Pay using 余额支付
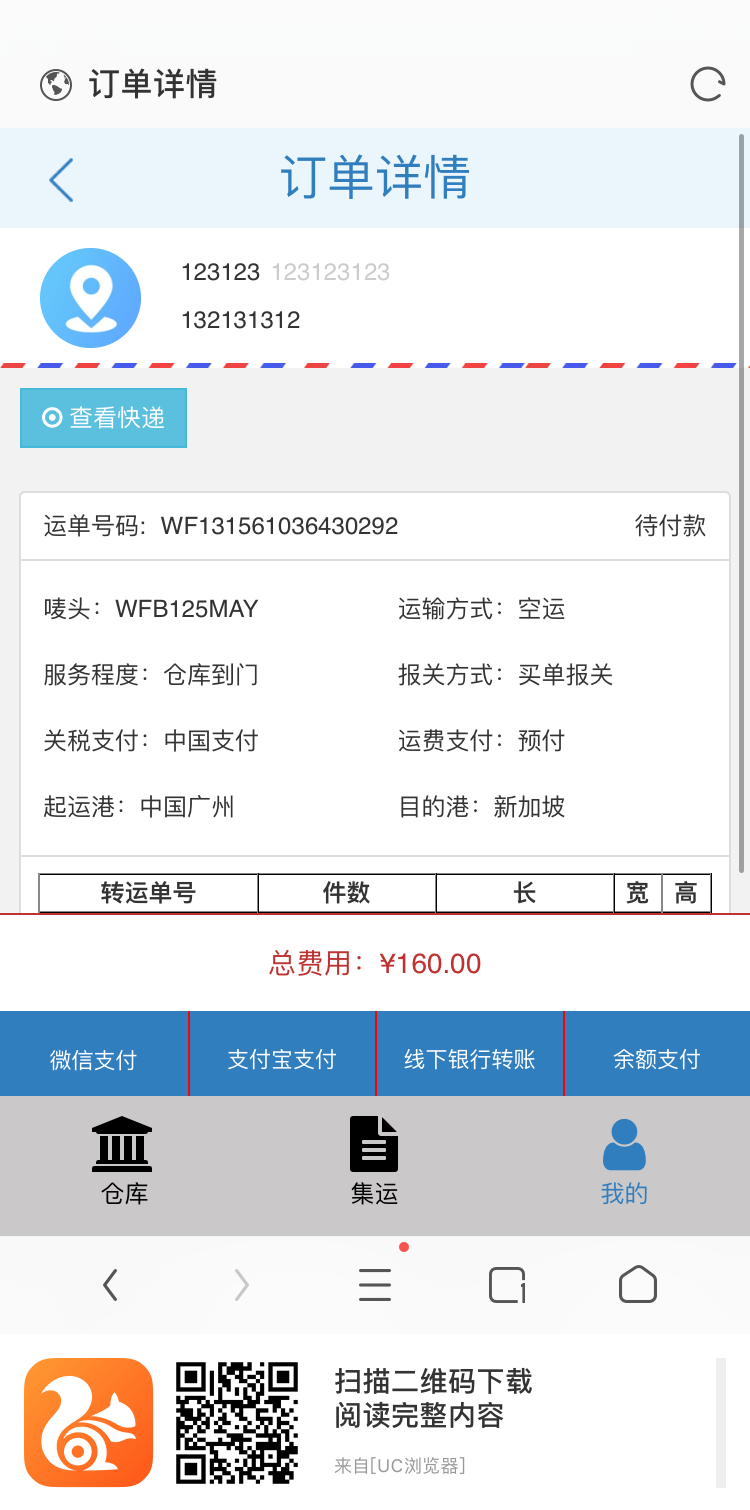Viewport: 750px width, 1510px height. [657, 1058]
